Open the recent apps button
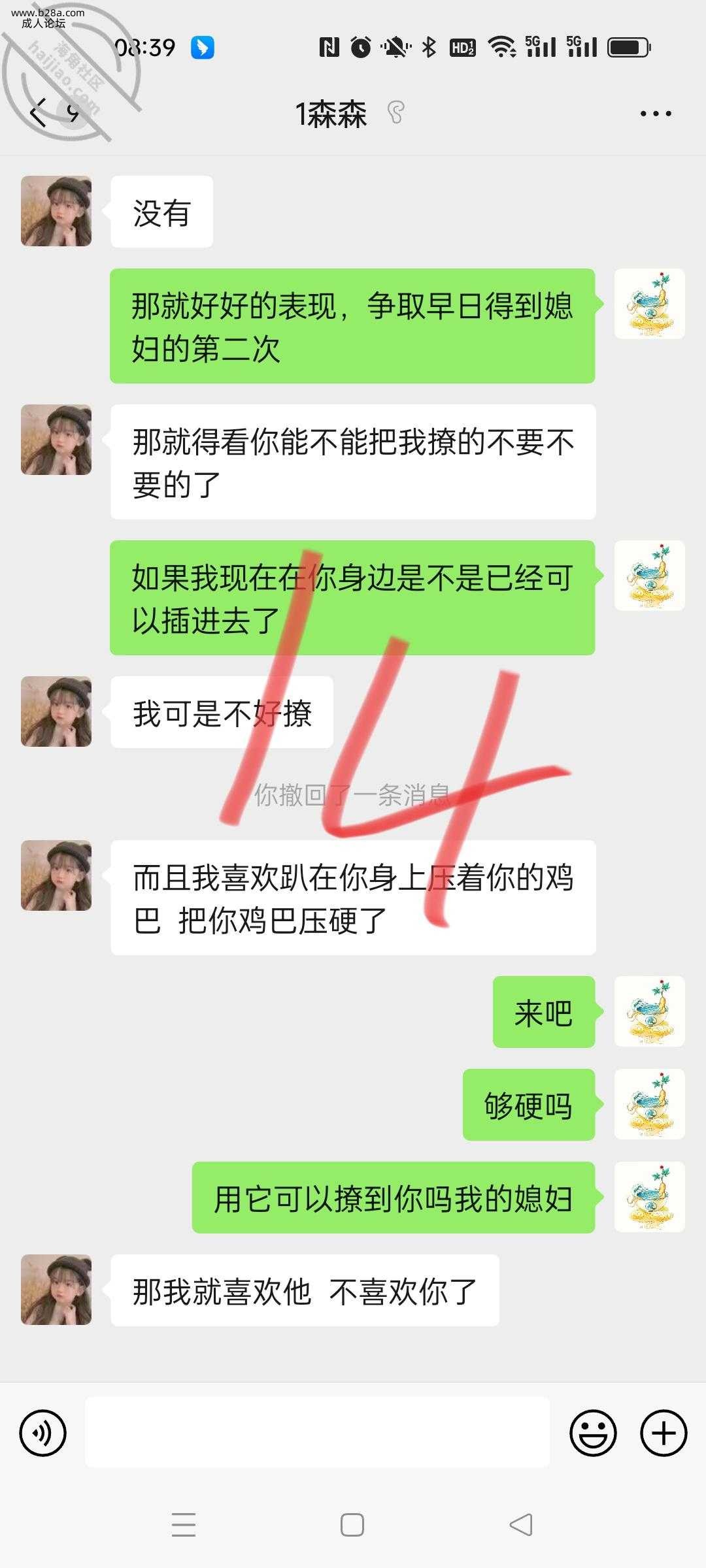The width and height of the screenshot is (706, 1568). pos(184,1525)
